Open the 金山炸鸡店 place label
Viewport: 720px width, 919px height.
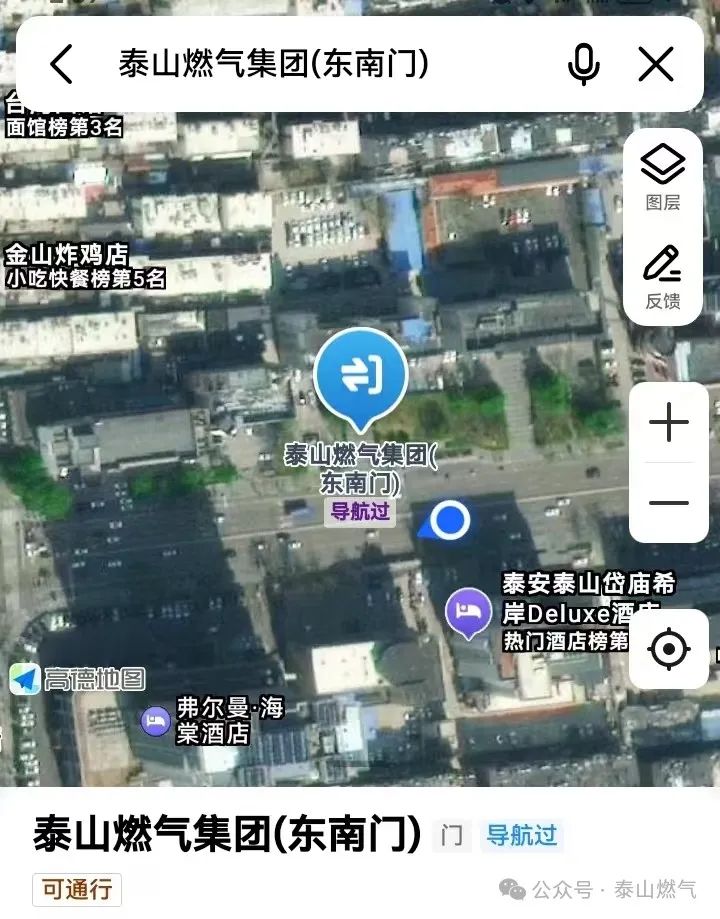[72, 255]
